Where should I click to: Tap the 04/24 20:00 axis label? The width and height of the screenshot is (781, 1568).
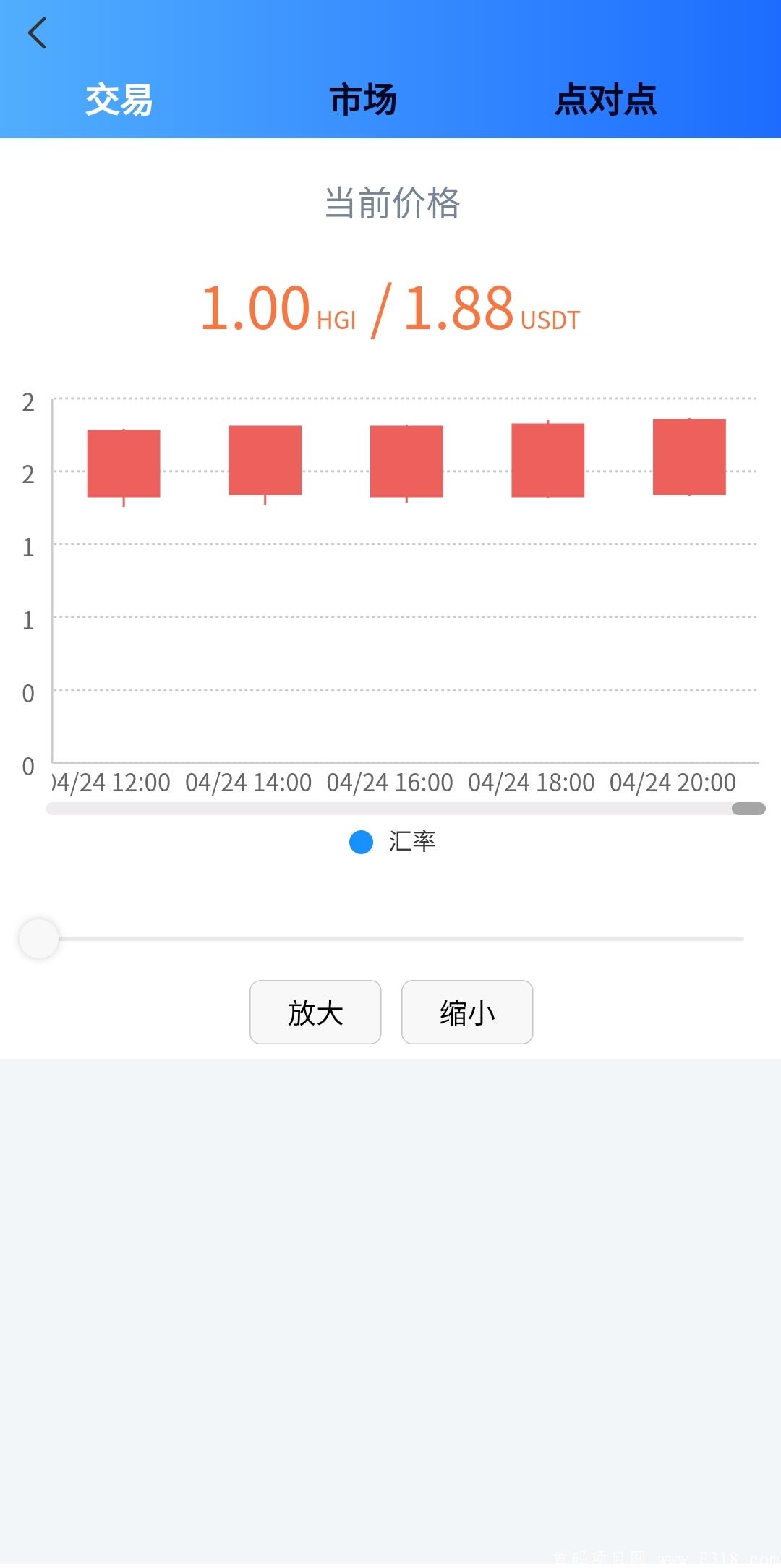(x=673, y=782)
